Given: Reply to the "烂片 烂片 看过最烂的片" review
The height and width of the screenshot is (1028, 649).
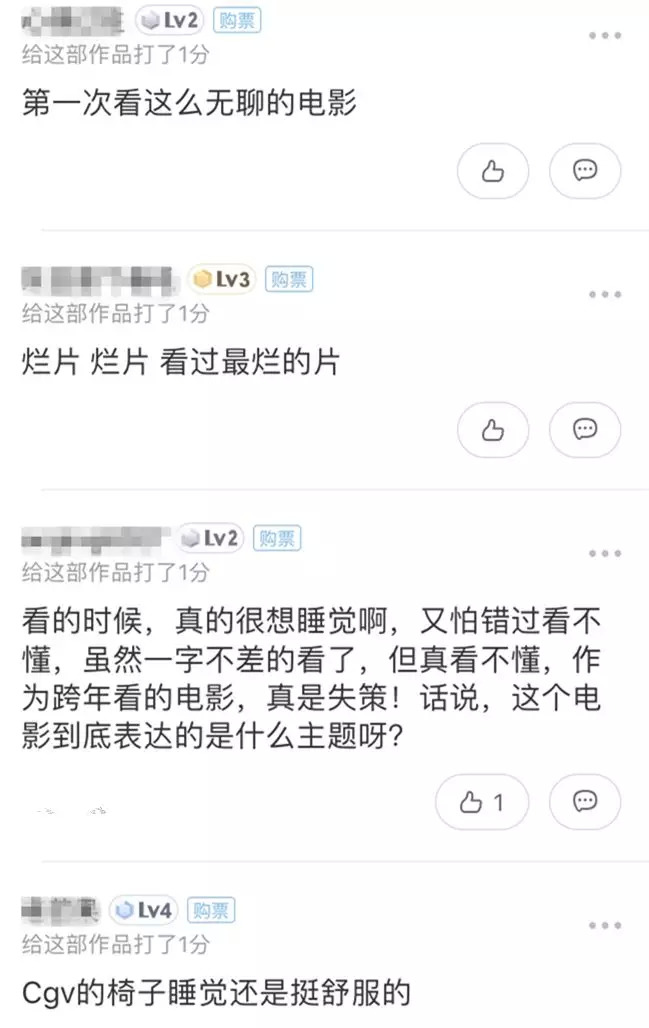Looking at the screenshot, I should tap(585, 430).
